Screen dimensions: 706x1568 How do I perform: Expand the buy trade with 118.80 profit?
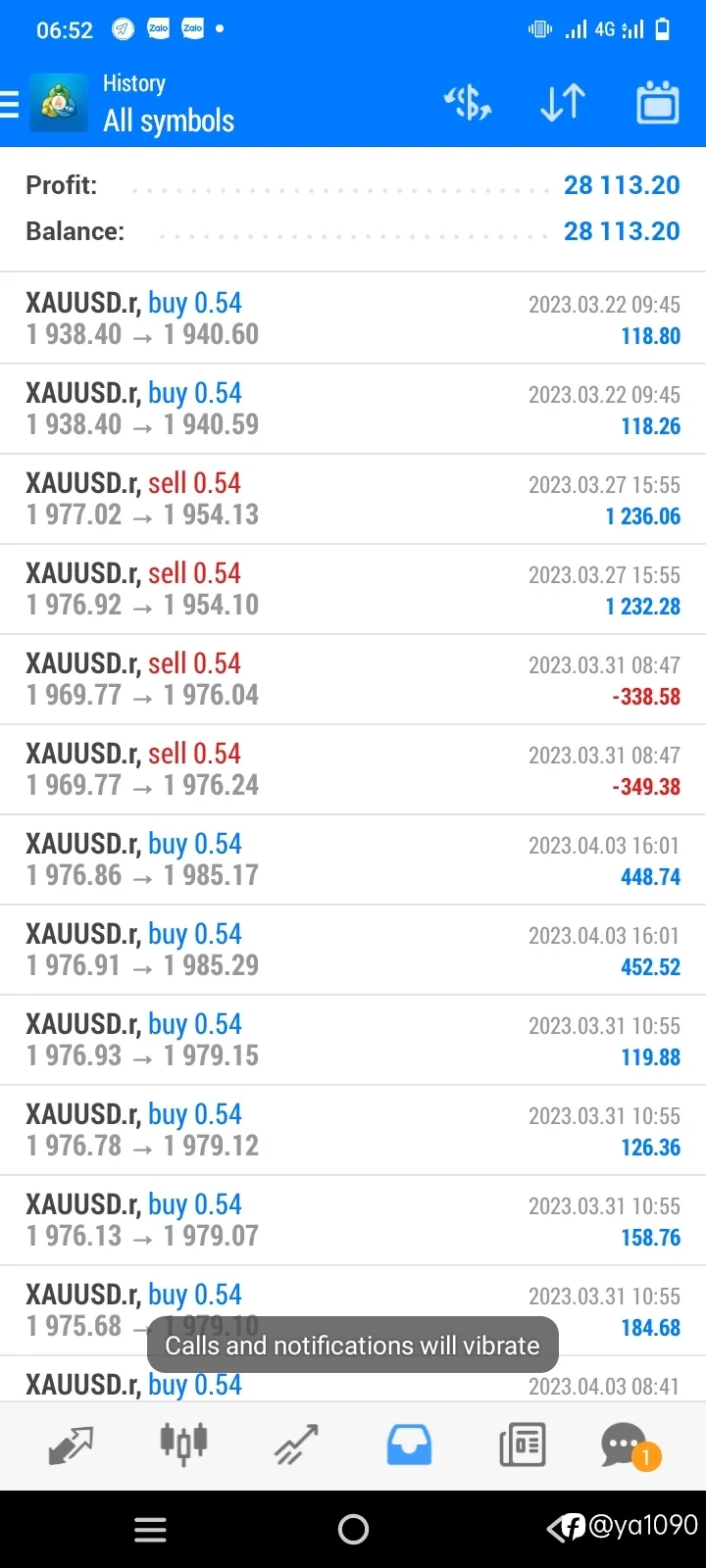pos(353,318)
